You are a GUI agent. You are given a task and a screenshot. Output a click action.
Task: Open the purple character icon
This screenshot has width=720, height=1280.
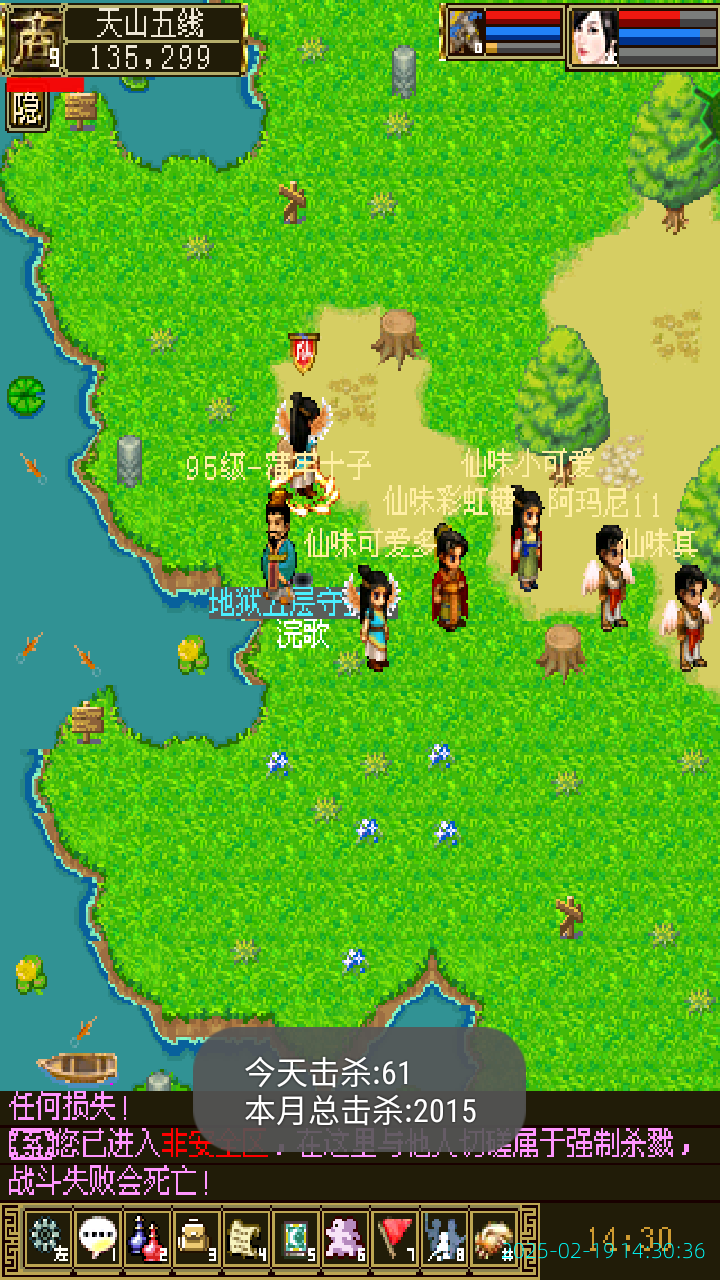345,1237
